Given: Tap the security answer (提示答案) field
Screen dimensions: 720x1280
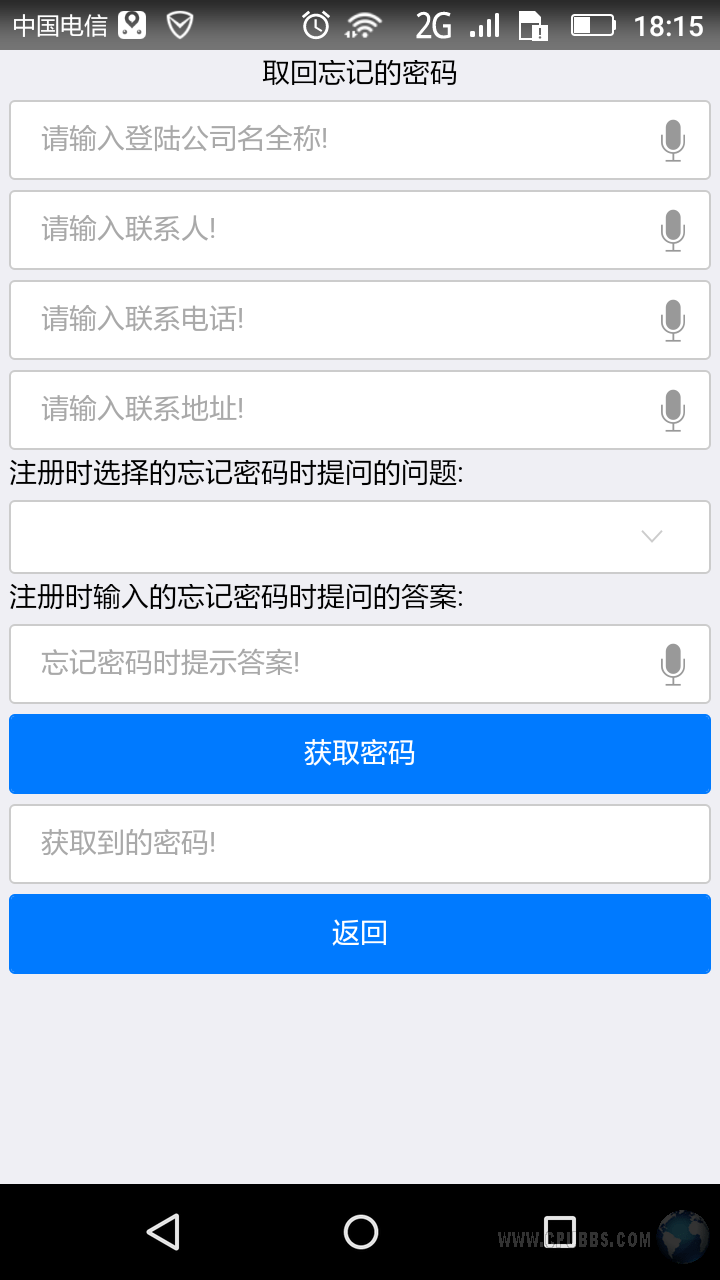Looking at the screenshot, I should [x=360, y=664].
